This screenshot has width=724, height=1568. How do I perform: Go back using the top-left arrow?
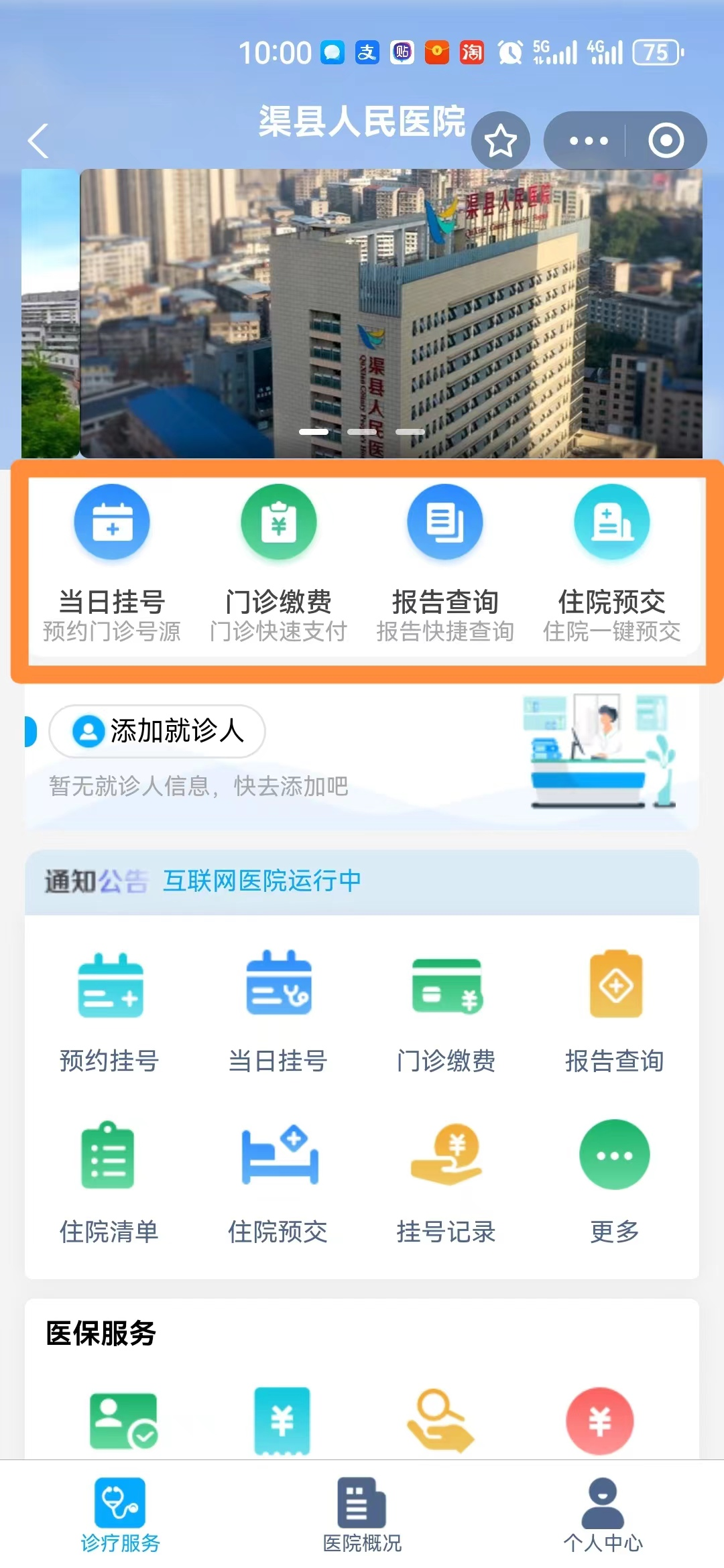click(38, 141)
